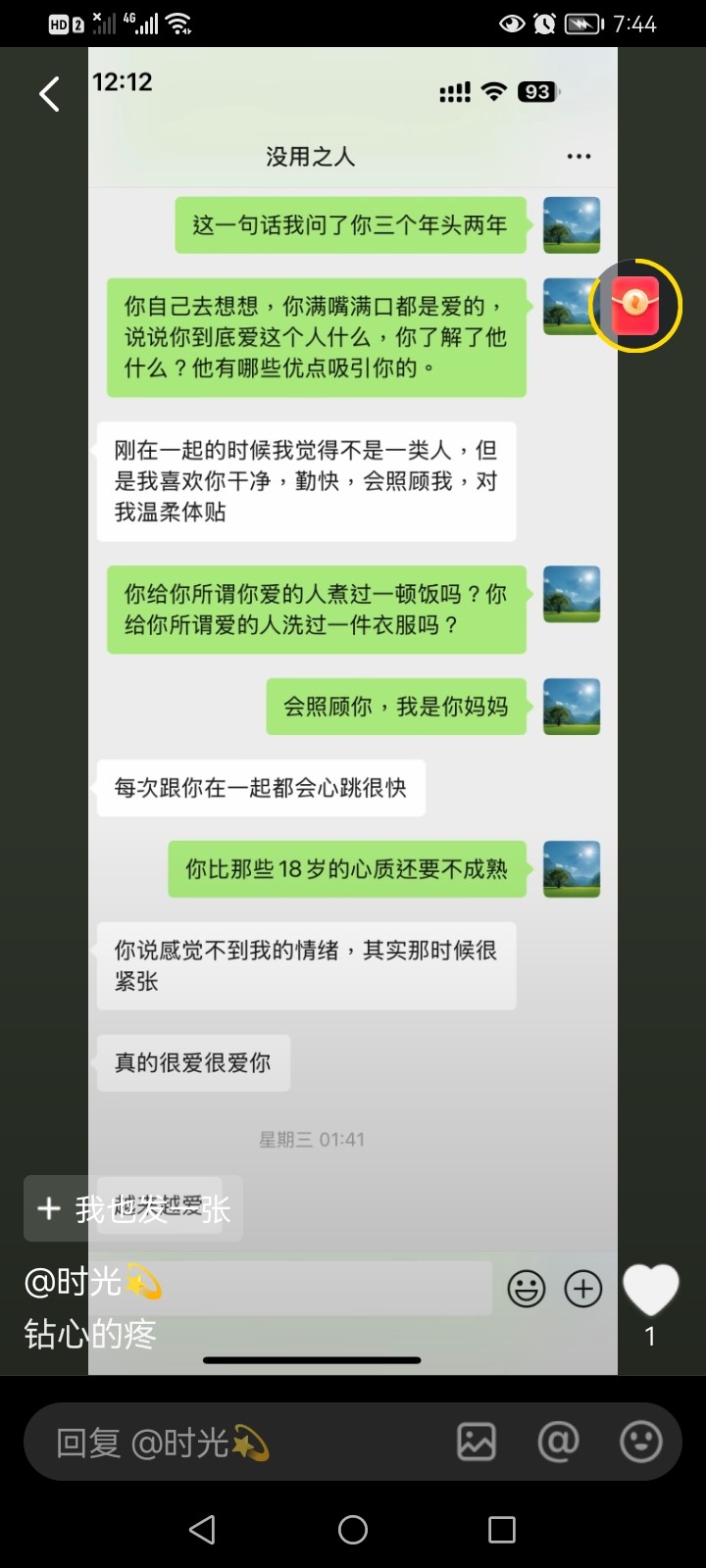Attach an image to the reply
This screenshot has width=706, height=1568.
pos(477,1442)
